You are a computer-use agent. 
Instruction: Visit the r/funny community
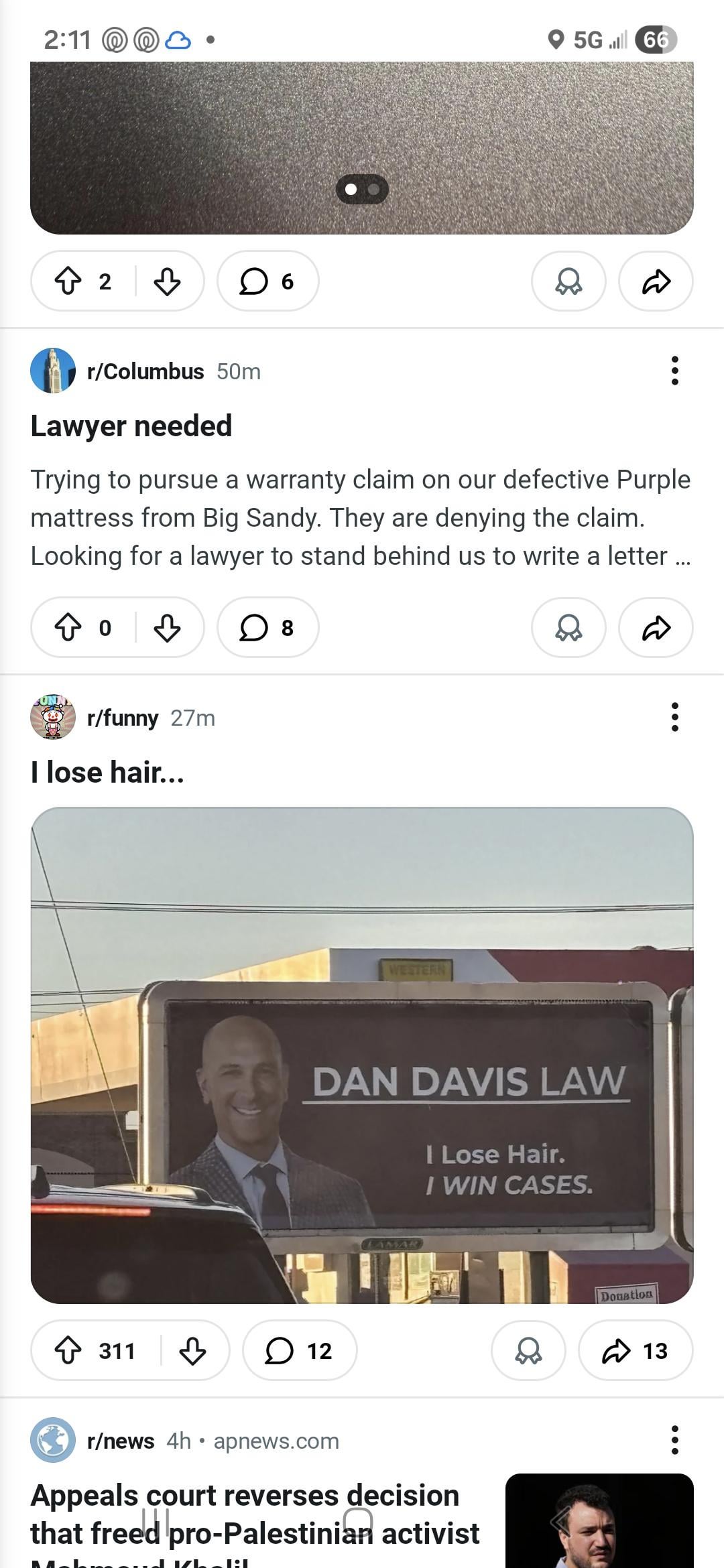(x=123, y=718)
